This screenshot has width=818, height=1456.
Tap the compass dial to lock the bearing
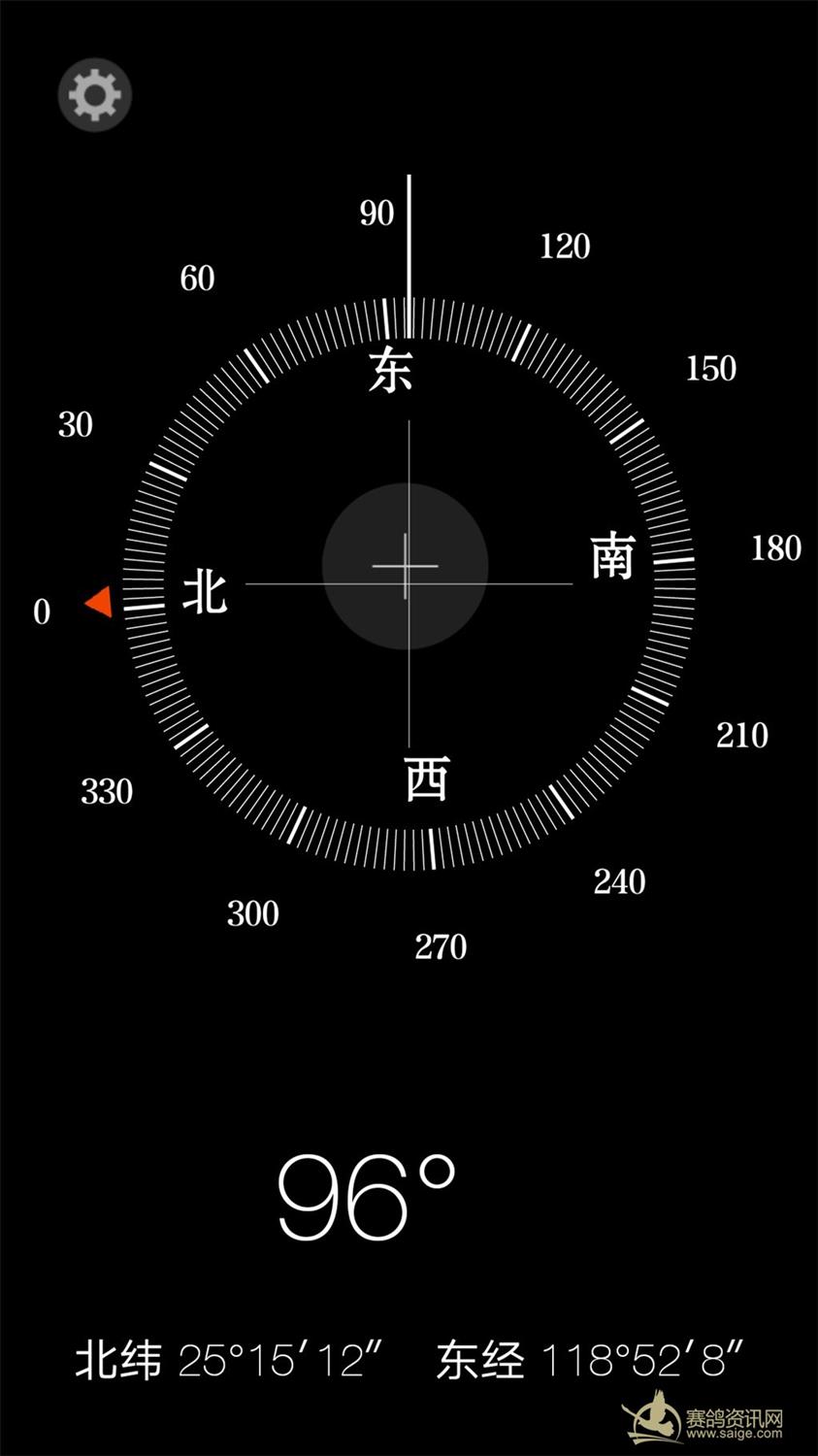409,583
